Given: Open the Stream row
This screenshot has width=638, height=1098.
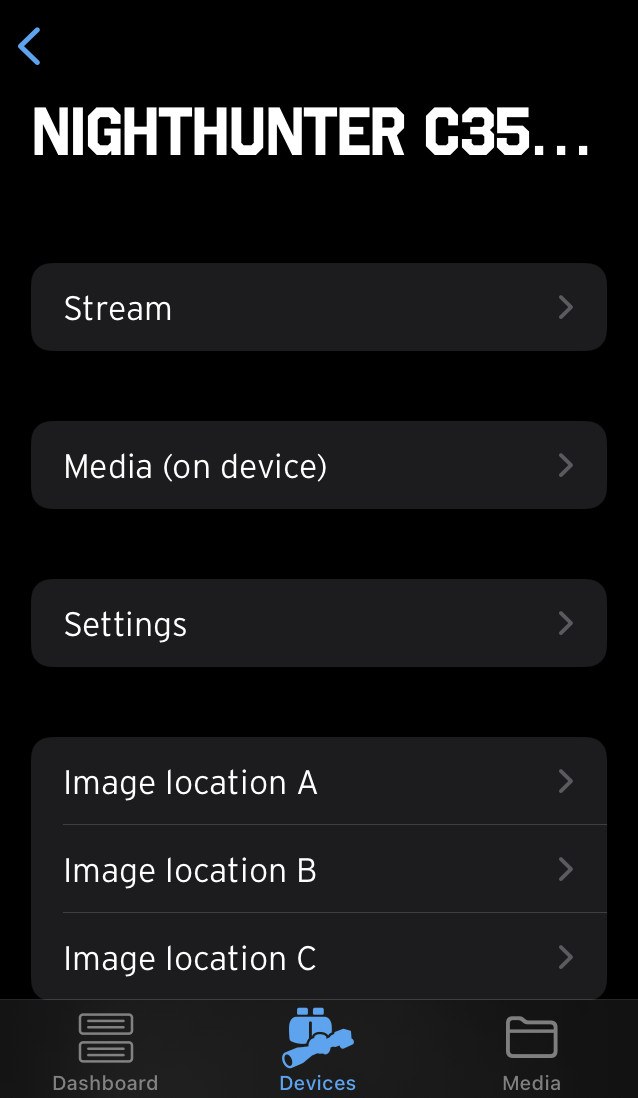Looking at the screenshot, I should (318, 308).
